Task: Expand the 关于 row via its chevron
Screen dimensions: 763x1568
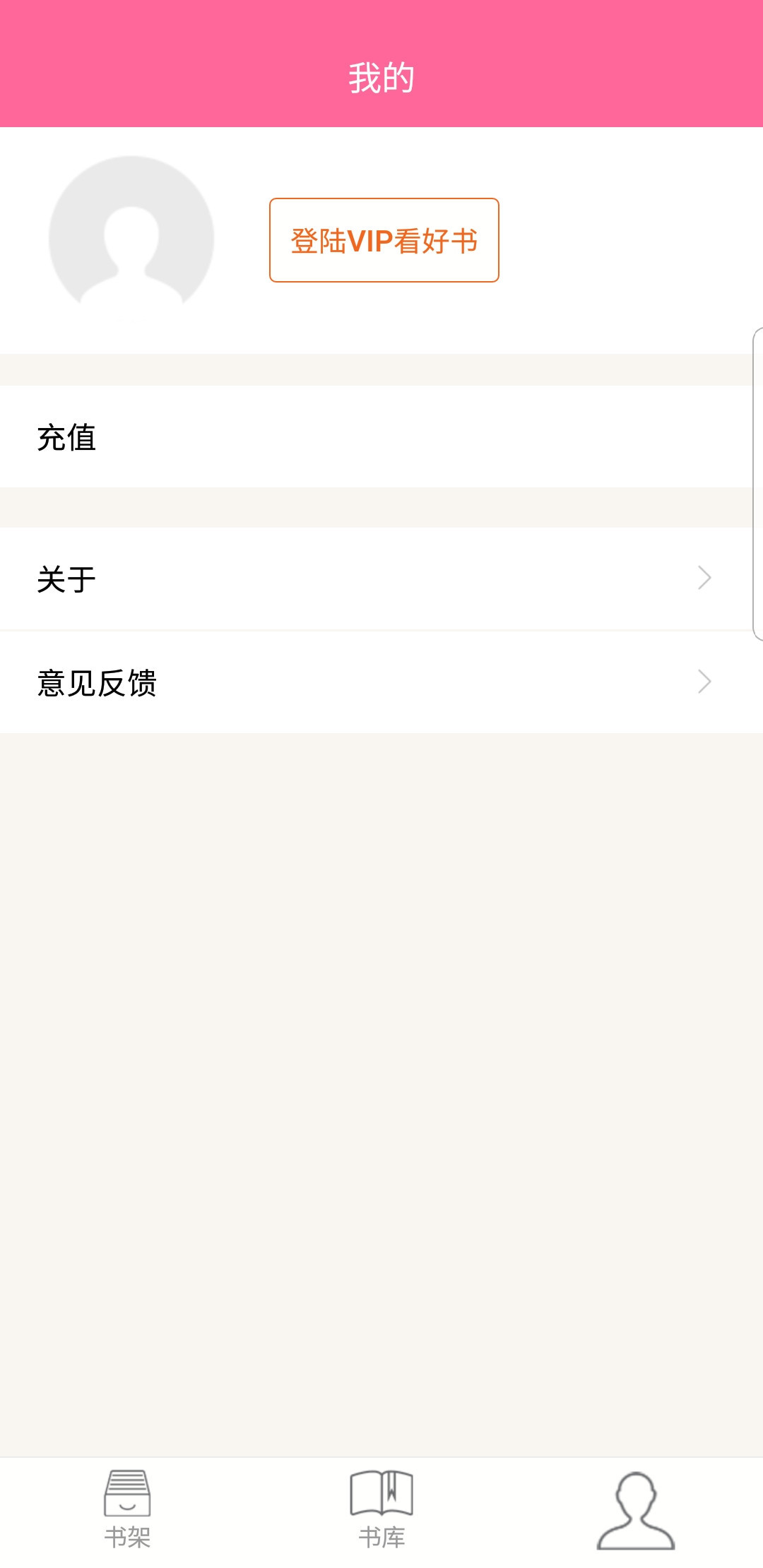Action: (703, 578)
